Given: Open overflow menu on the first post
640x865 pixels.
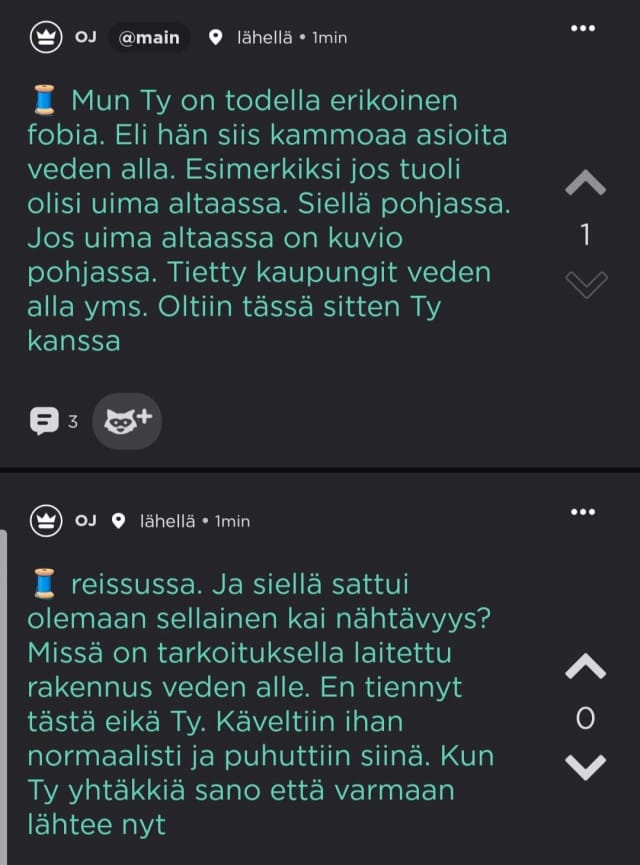Looking at the screenshot, I should (583, 28).
